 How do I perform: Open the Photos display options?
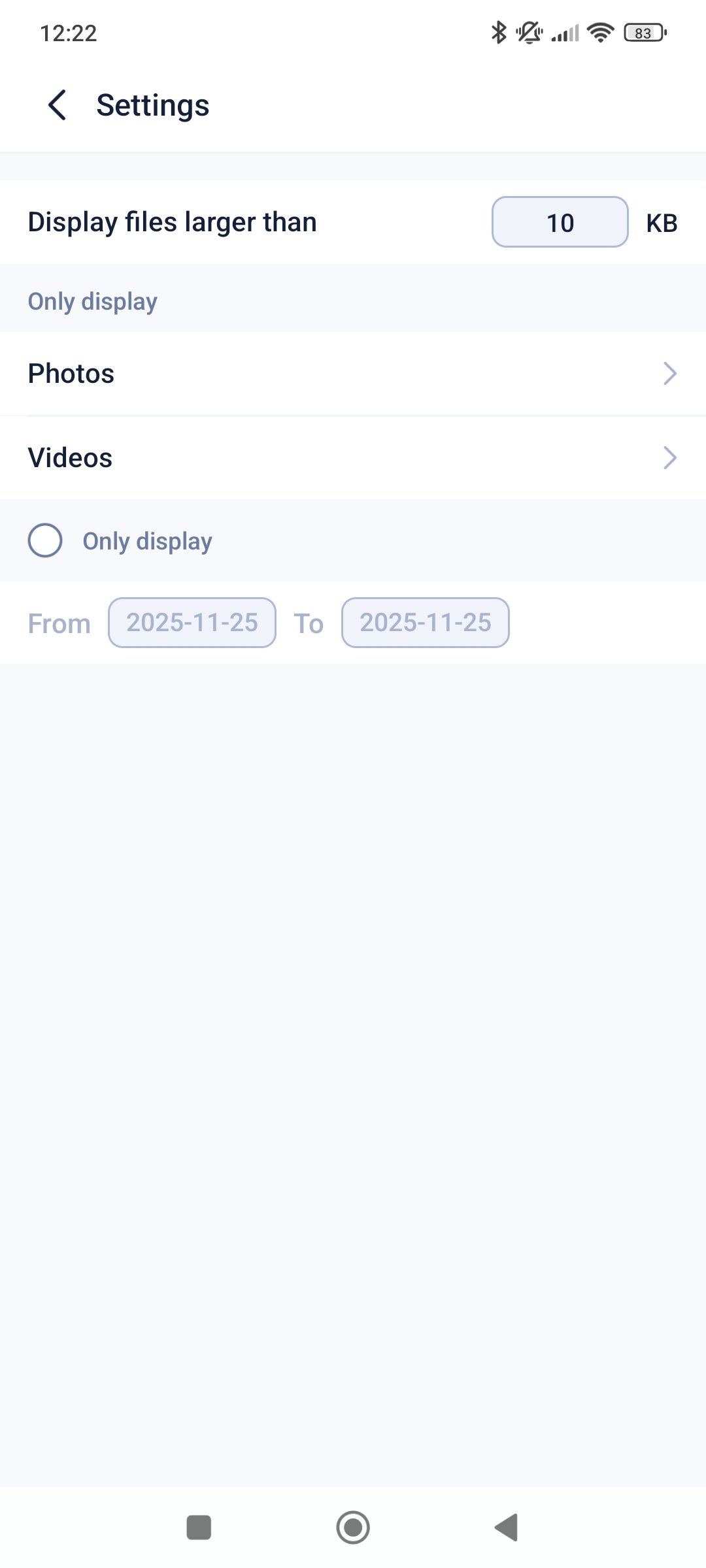[353, 374]
